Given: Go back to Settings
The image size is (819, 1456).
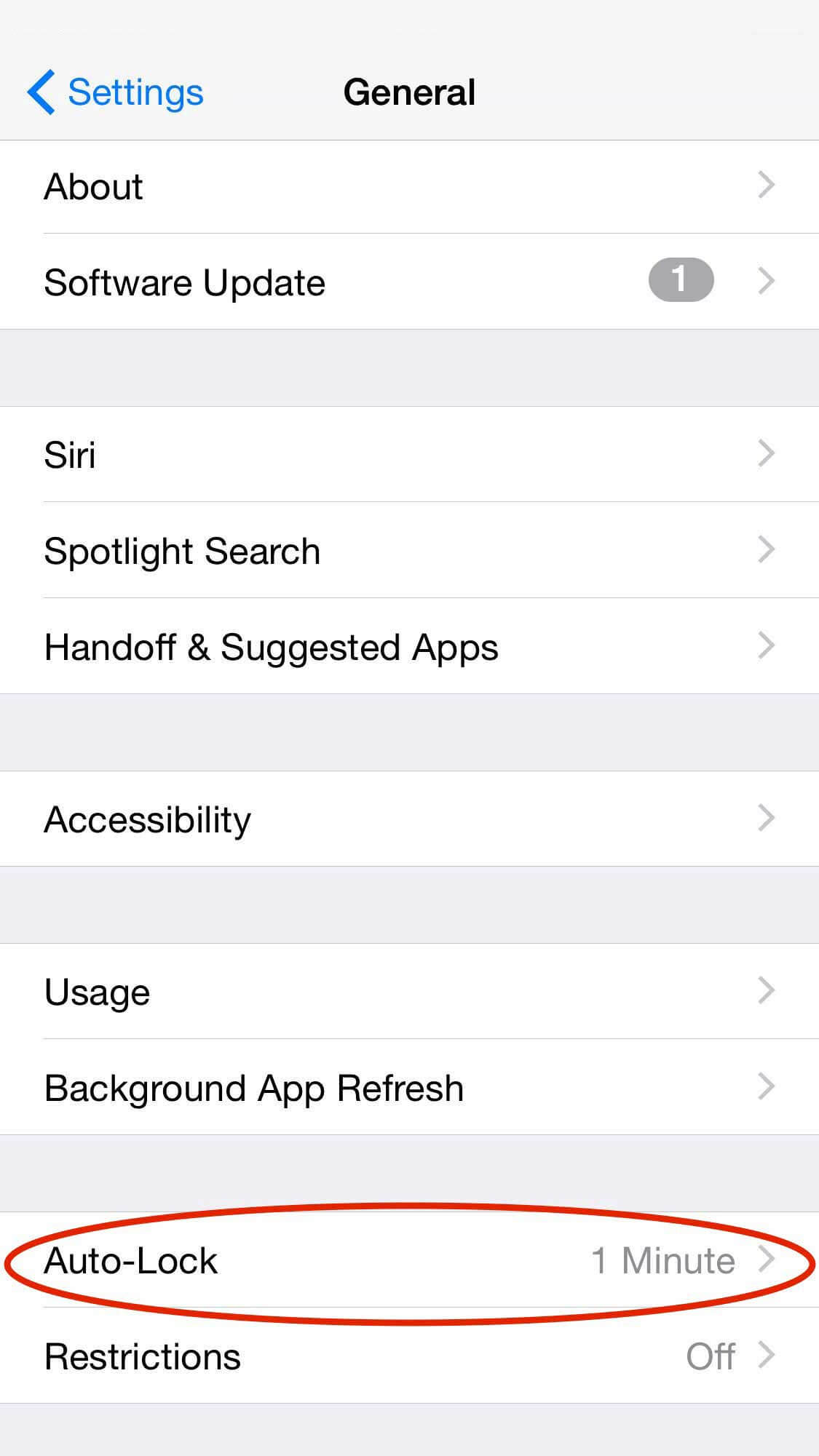Looking at the screenshot, I should pyautogui.click(x=116, y=92).
